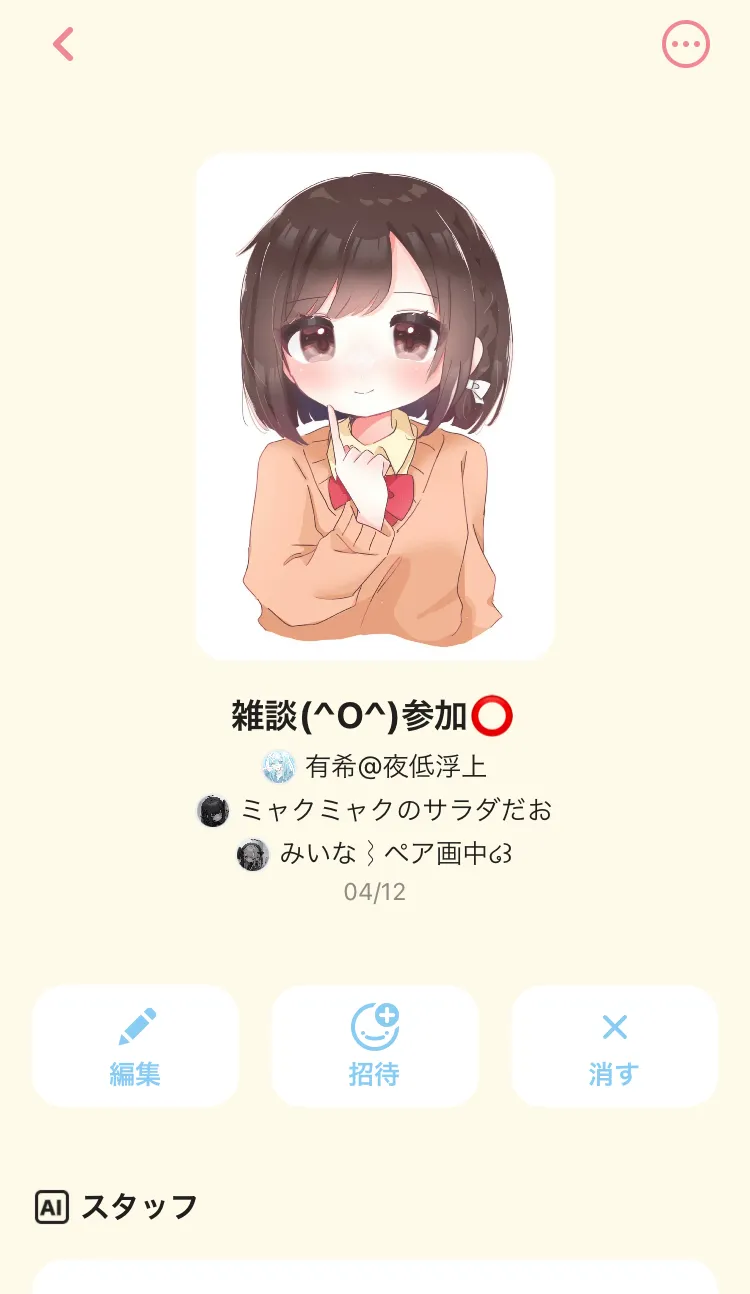Screen dimensions: 750x1294
Task: Open the character illustration image
Action: pyautogui.click(x=375, y=406)
